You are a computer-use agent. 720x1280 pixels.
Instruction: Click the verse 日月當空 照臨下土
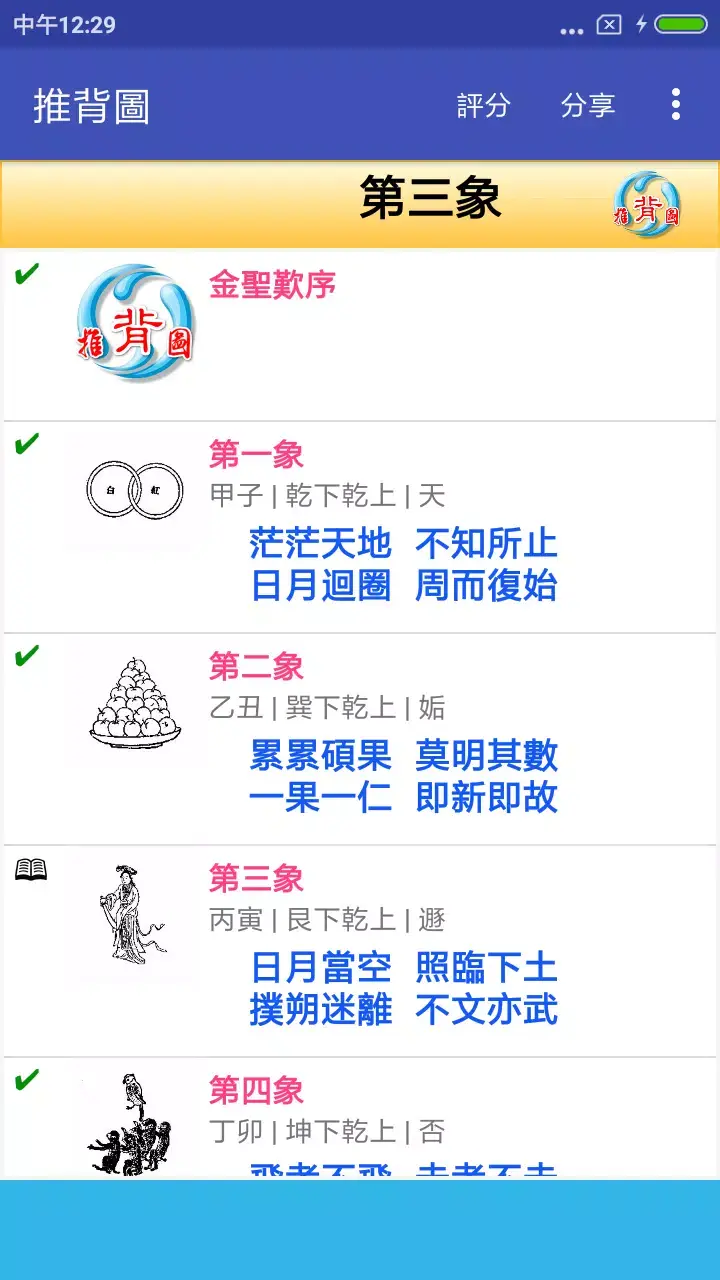click(x=405, y=967)
